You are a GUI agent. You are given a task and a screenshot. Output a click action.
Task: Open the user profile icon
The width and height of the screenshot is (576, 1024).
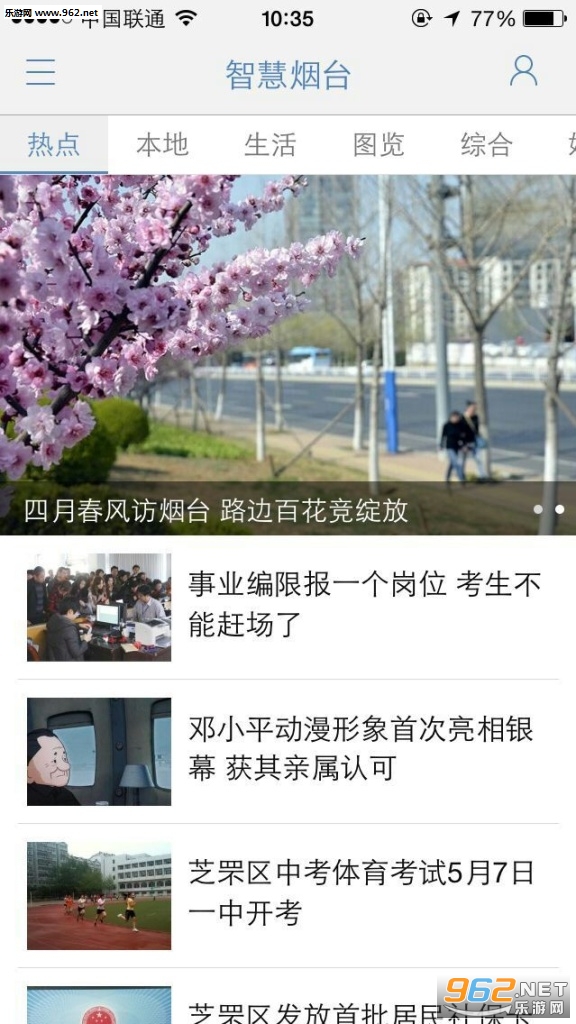[x=523, y=71]
